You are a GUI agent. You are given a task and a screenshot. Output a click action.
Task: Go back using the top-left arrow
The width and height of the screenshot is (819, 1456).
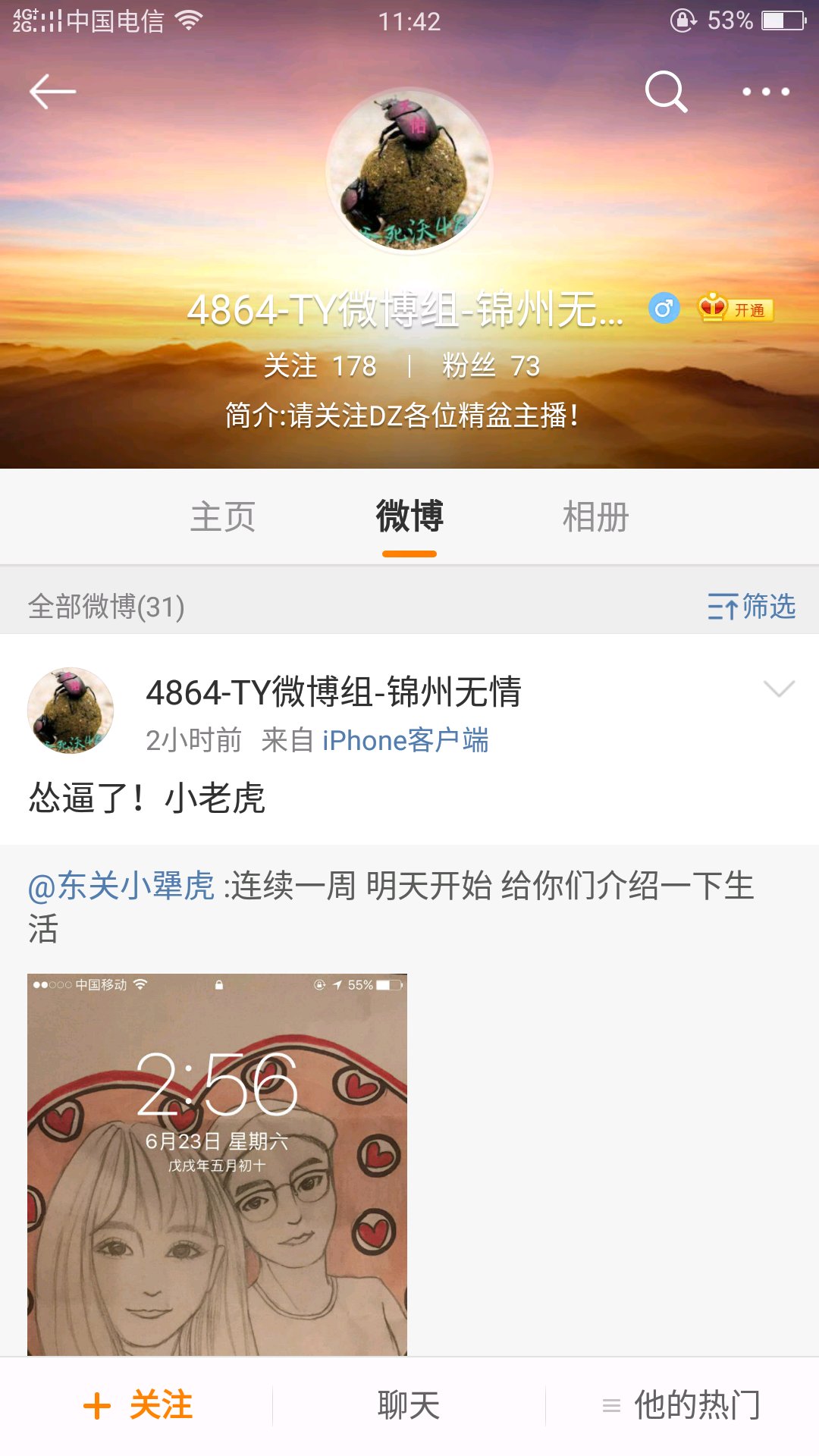pos(52,92)
